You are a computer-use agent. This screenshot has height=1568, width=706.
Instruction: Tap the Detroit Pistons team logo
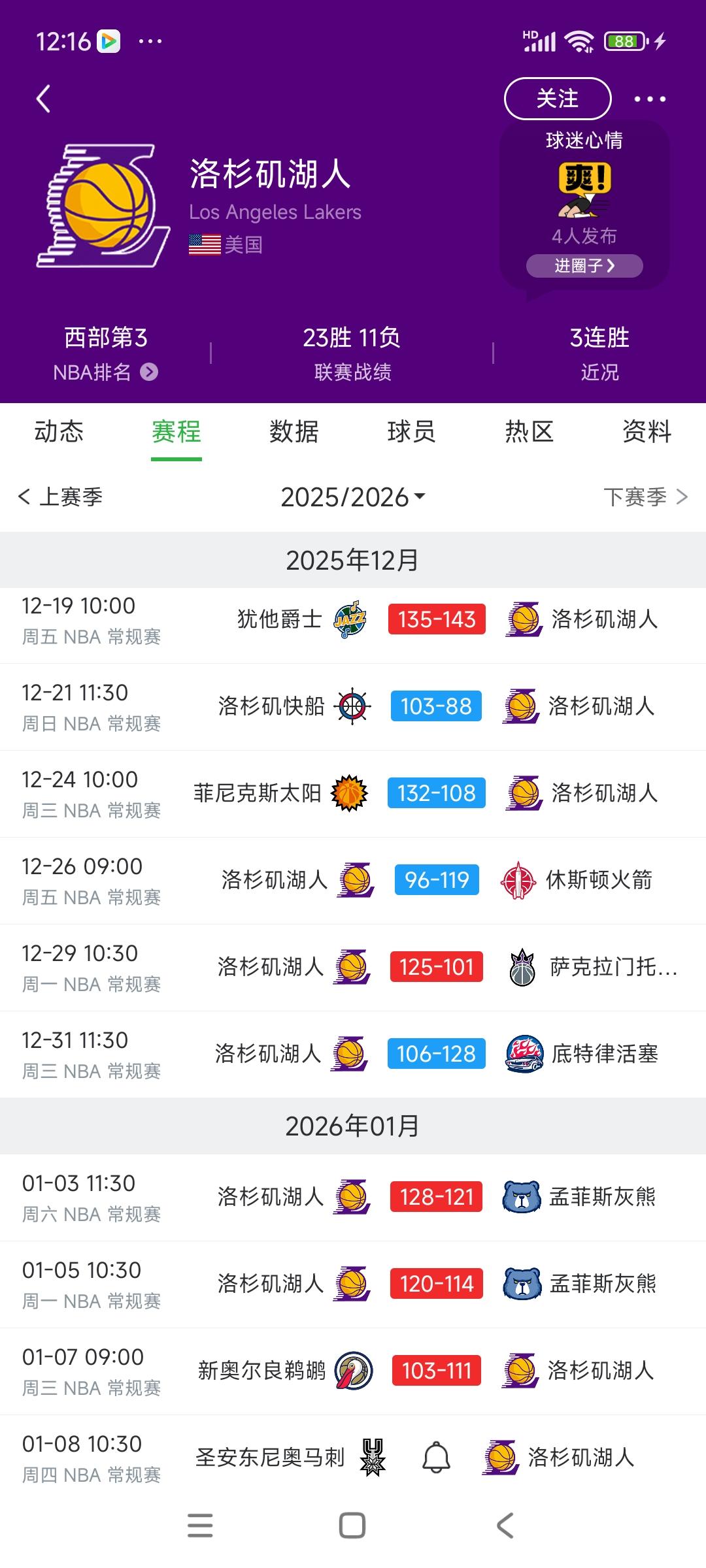tap(523, 1054)
